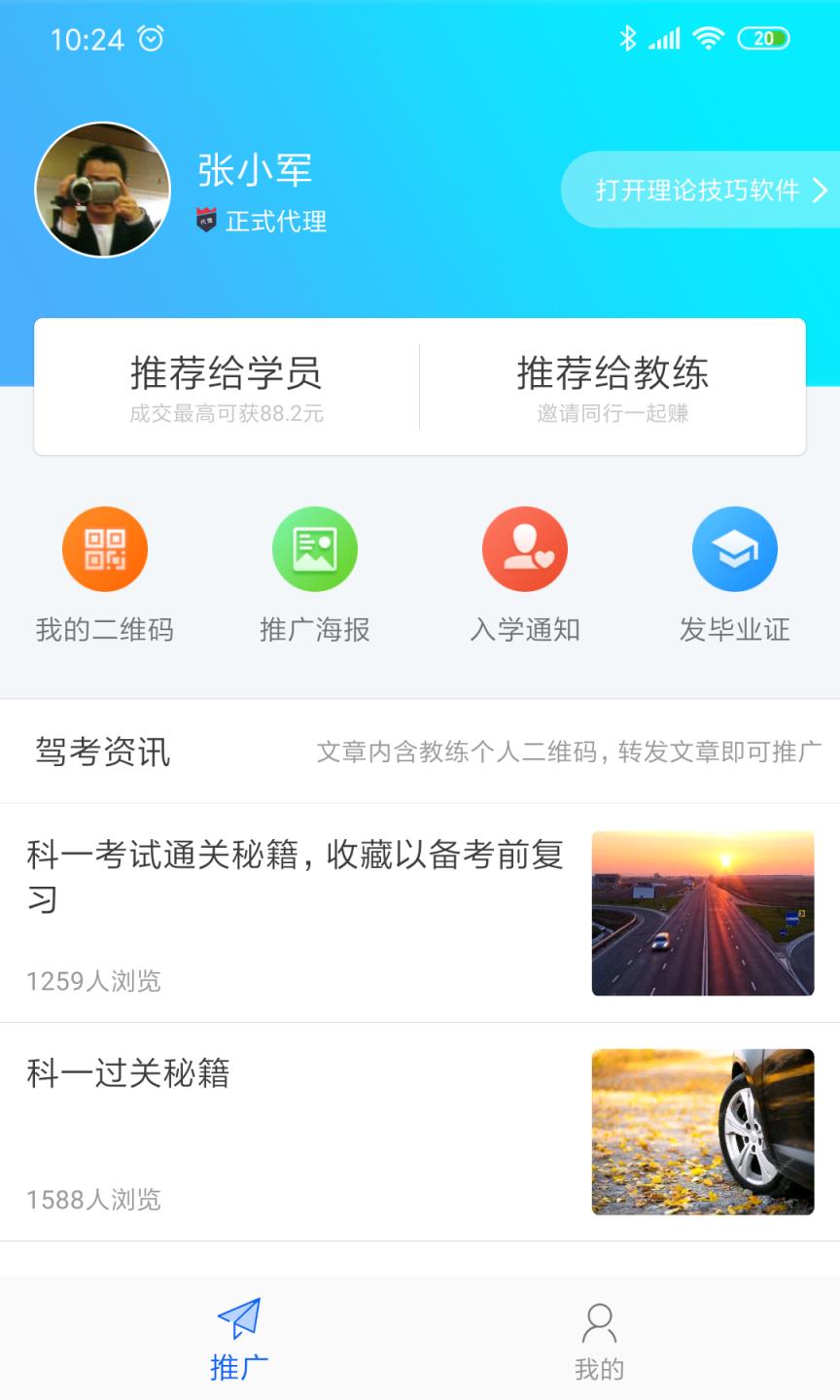Tap the Wi-Fi icon in status bar

pos(711,36)
